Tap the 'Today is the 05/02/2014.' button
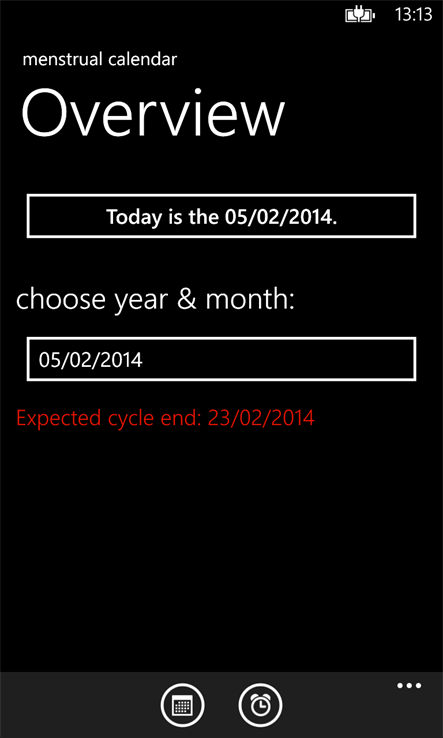The image size is (443, 738). (x=221, y=216)
